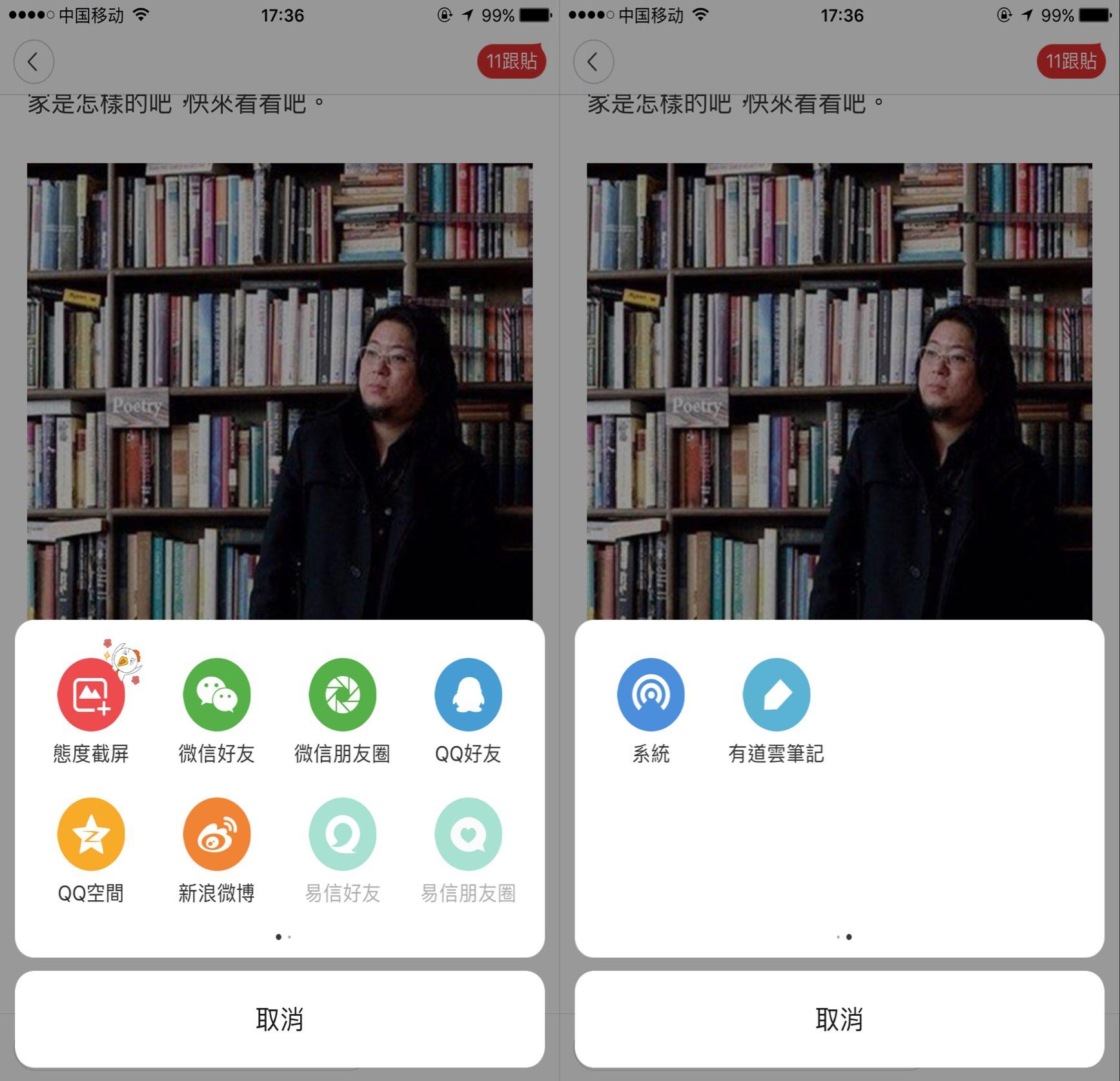
Task: Tap 取消 on the sheet with 微信好友
Action: pyautogui.click(x=280, y=1019)
